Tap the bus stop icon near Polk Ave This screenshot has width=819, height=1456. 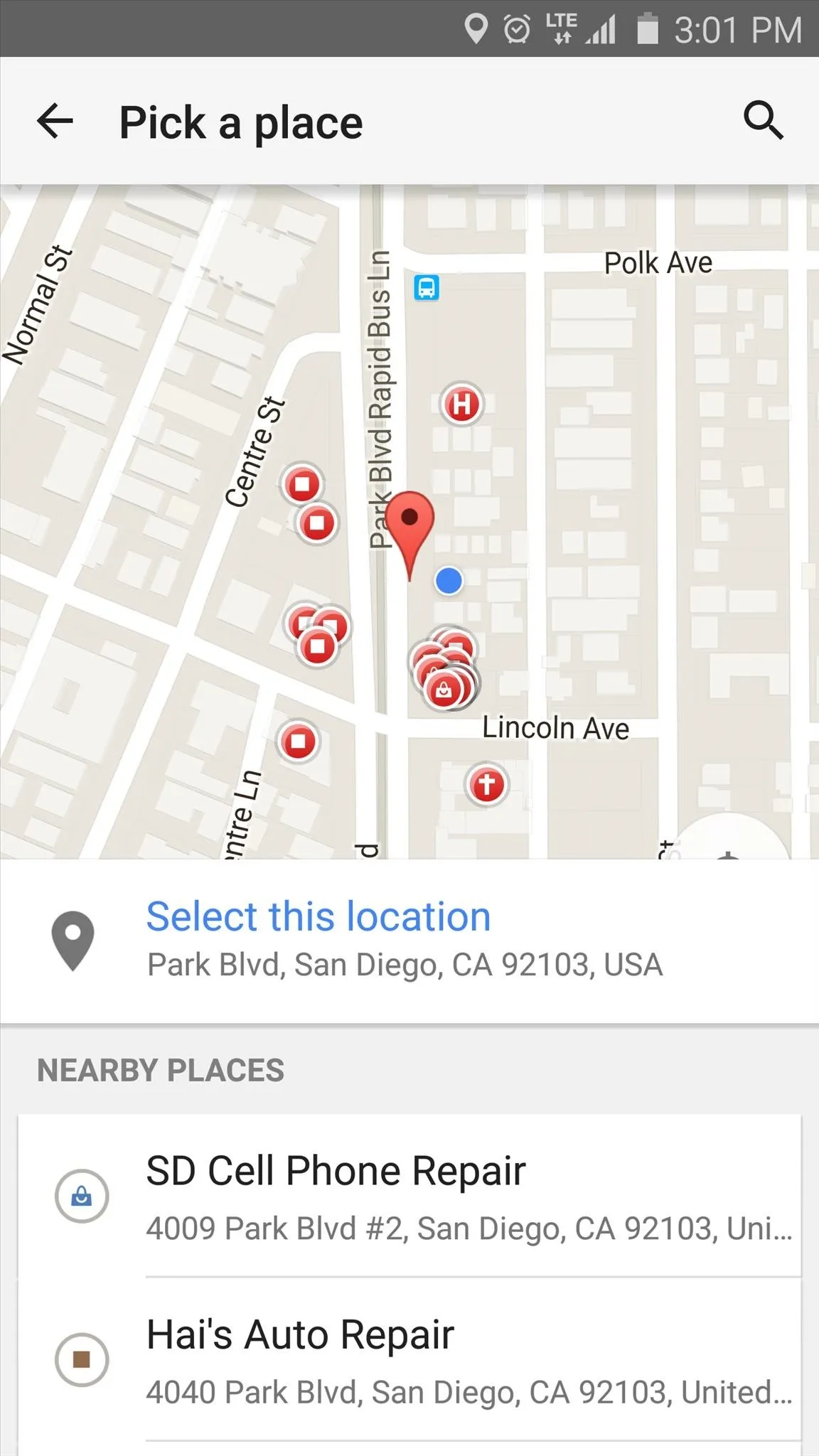click(x=427, y=288)
